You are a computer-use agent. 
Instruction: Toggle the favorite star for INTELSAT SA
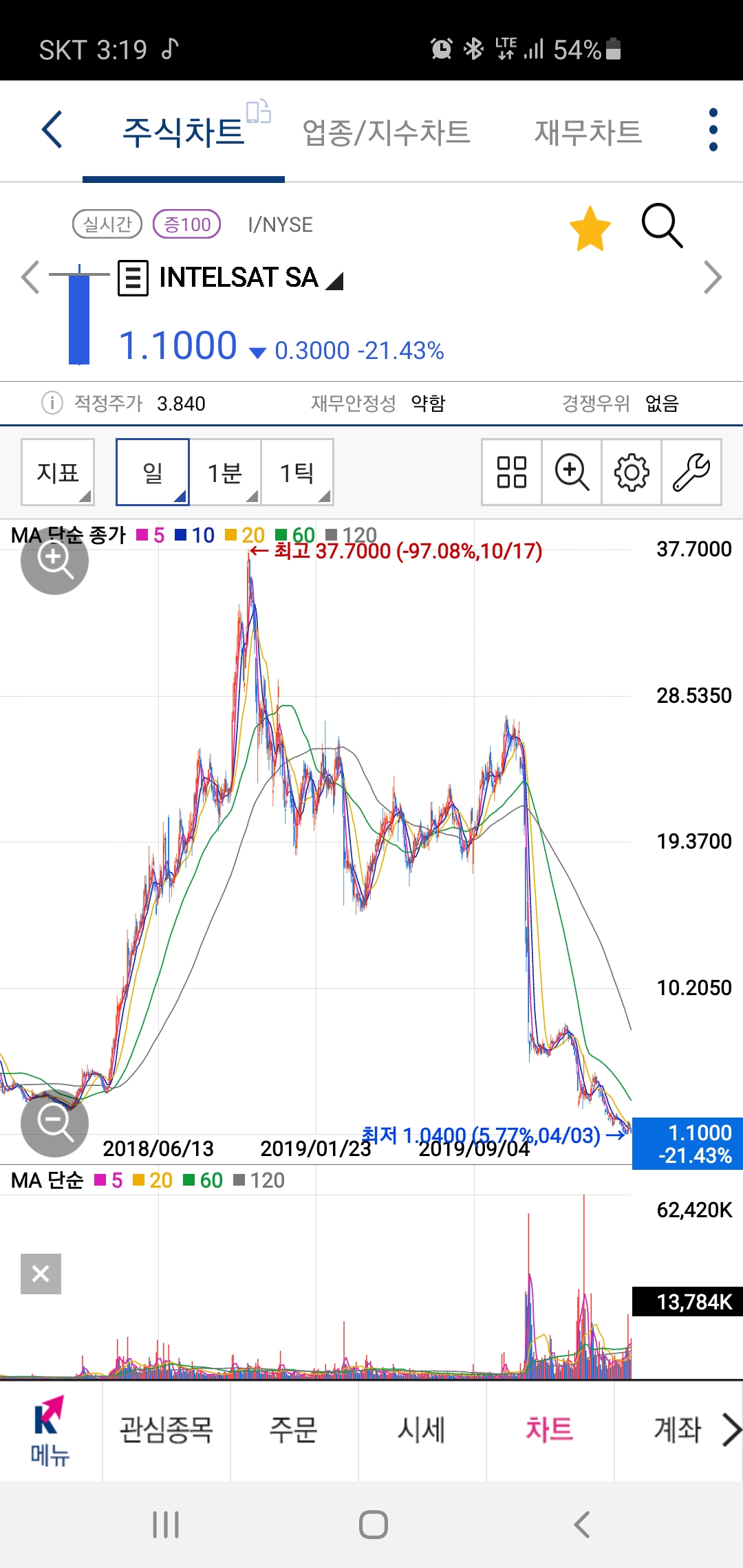(590, 228)
